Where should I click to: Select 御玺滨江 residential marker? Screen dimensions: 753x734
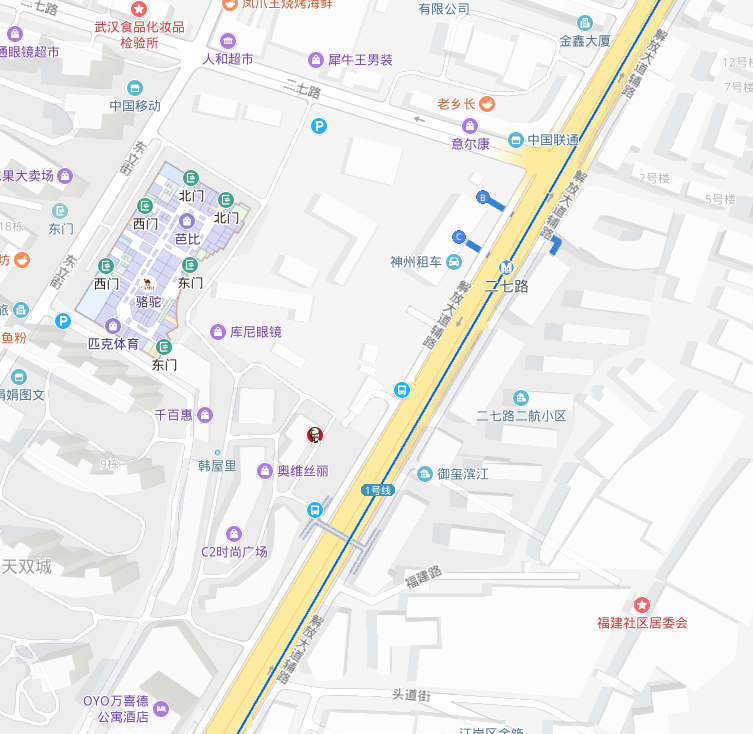[x=424, y=473]
